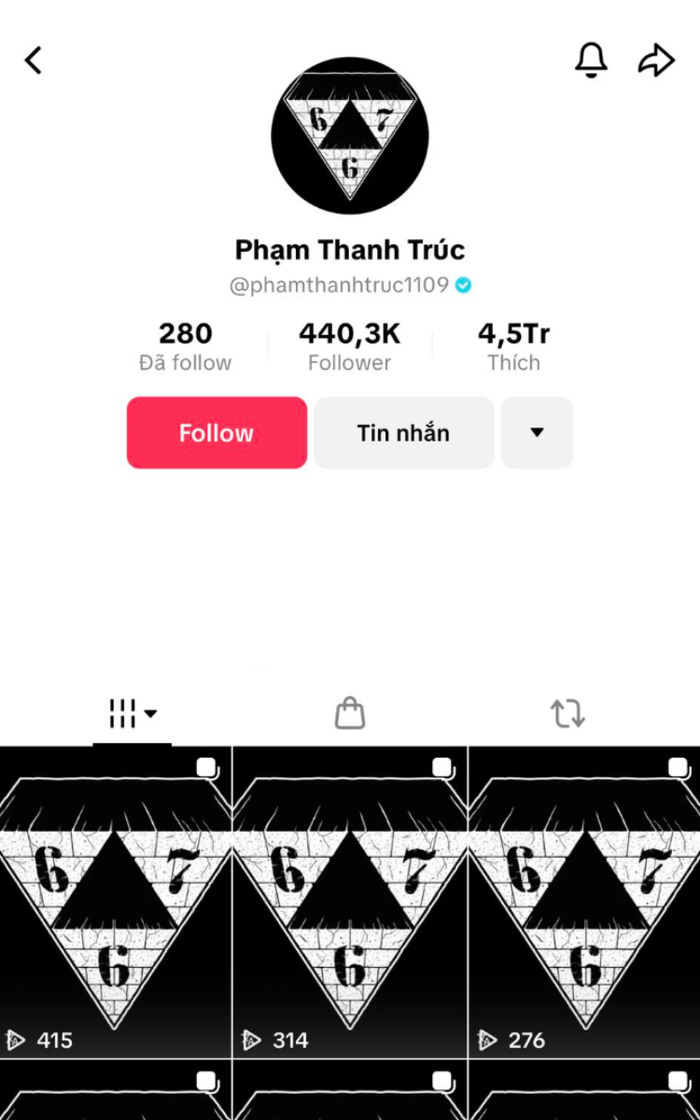Image resolution: width=700 pixels, height=1120 pixels.
Task: Open the post with 276 views
Action: 585,900
